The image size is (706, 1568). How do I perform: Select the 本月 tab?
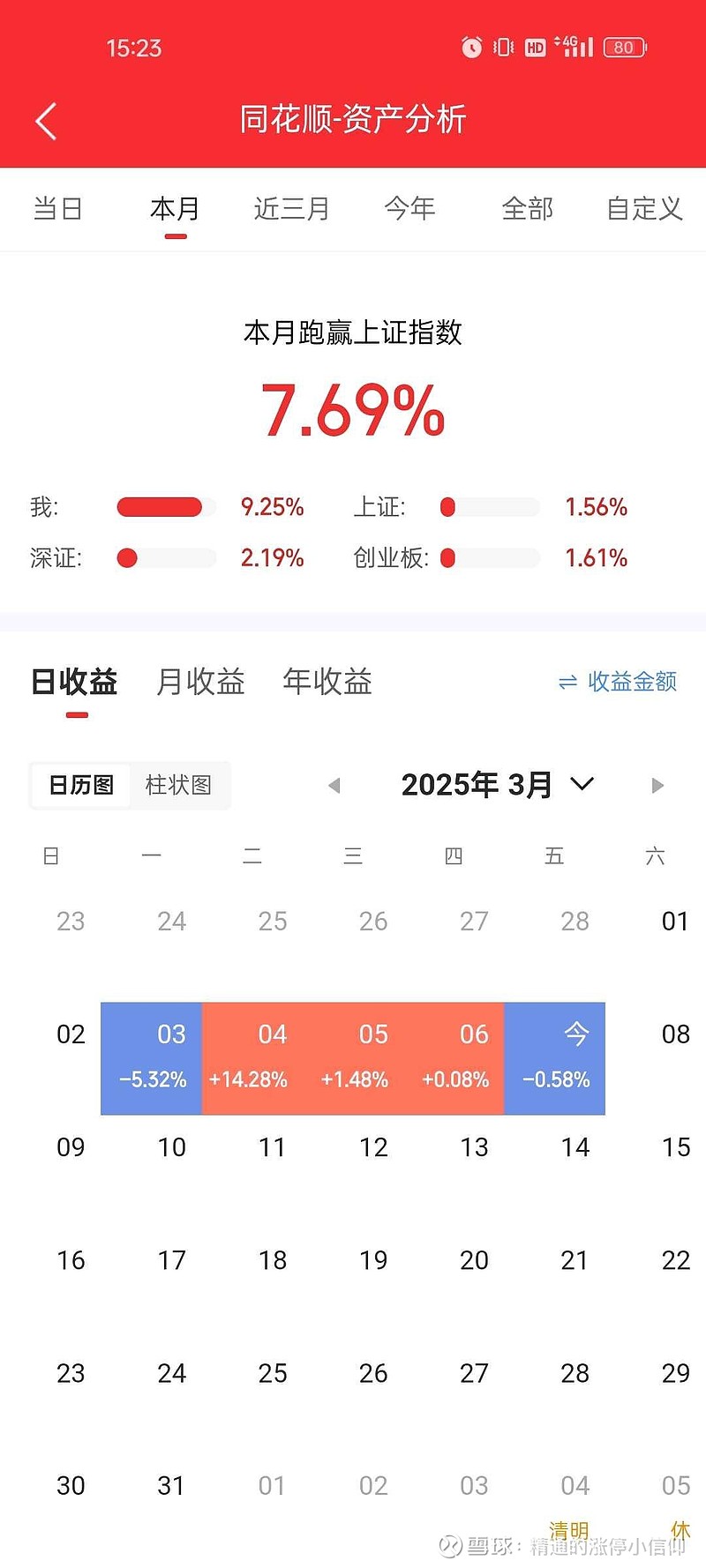(x=175, y=208)
